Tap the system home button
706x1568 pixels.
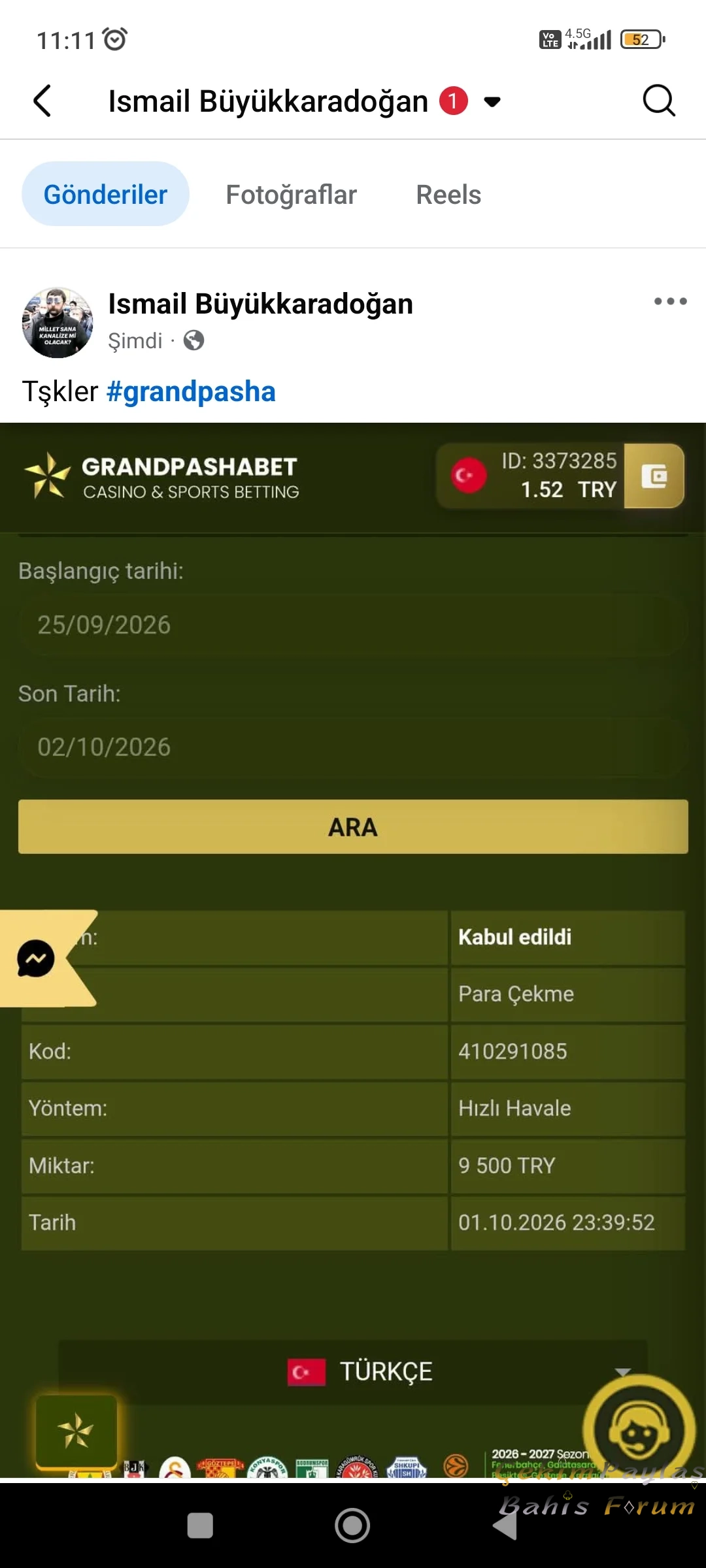[x=352, y=1526]
